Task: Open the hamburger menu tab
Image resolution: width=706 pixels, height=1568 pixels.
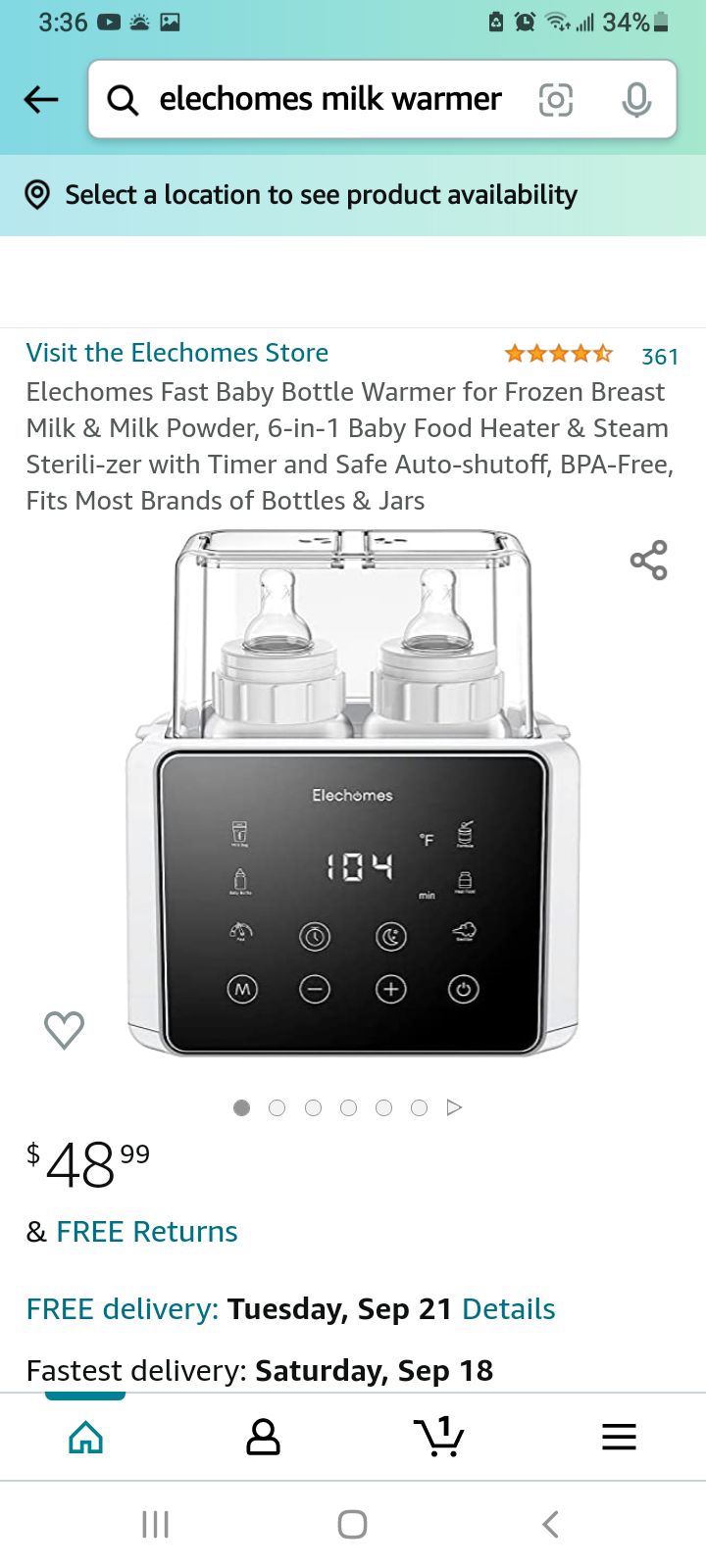Action: pyautogui.click(x=619, y=1438)
